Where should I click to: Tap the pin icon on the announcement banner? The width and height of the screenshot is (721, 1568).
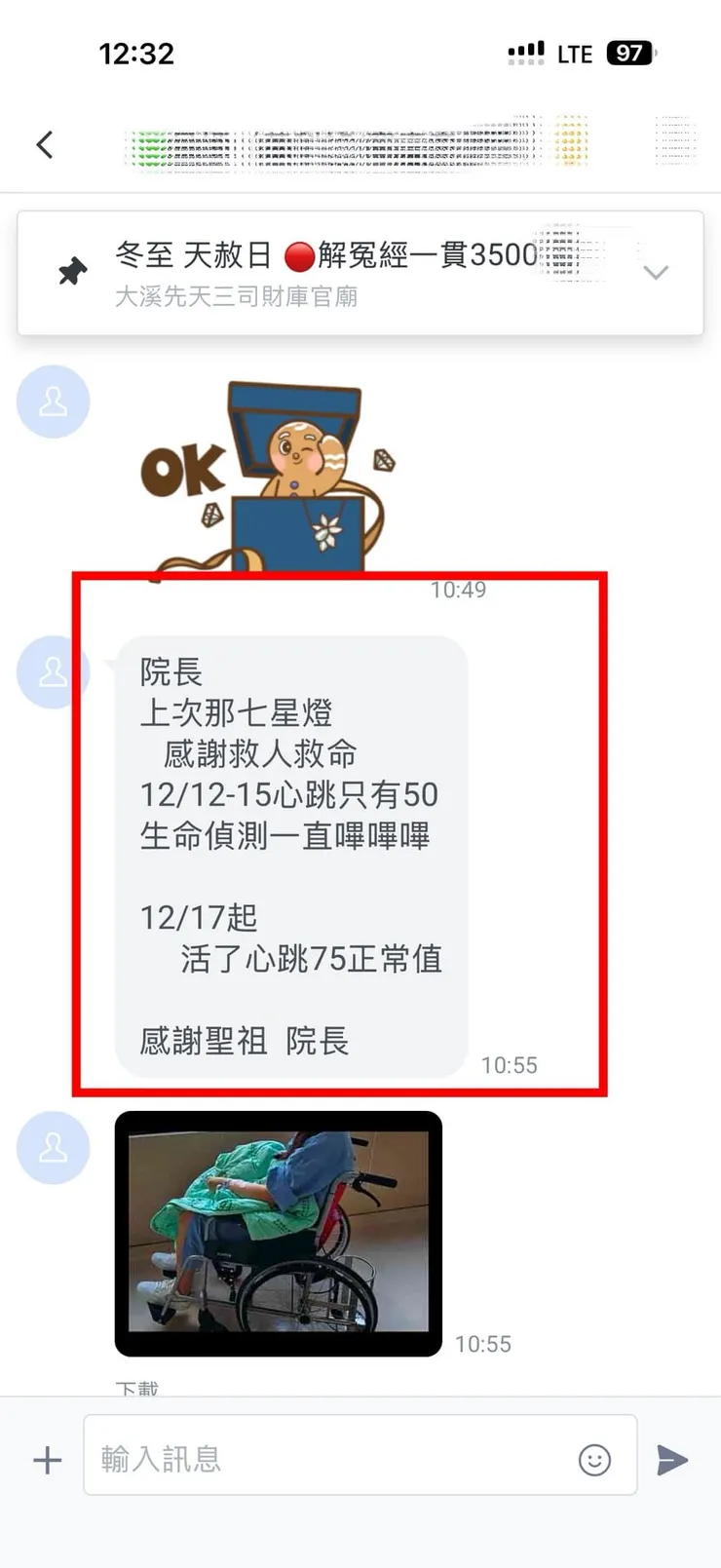point(72,272)
